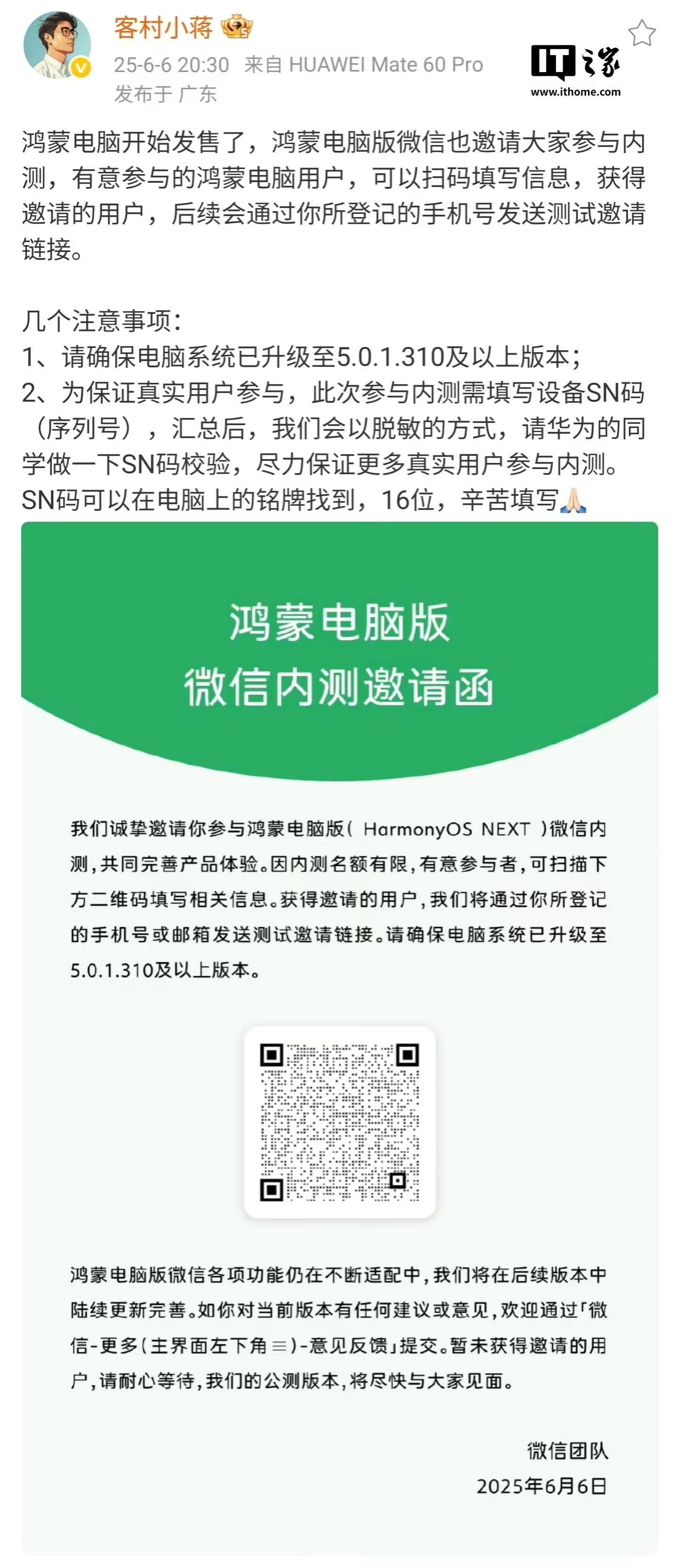Favorite this post with the star icon
The width and height of the screenshot is (677, 1568).
click(x=642, y=33)
